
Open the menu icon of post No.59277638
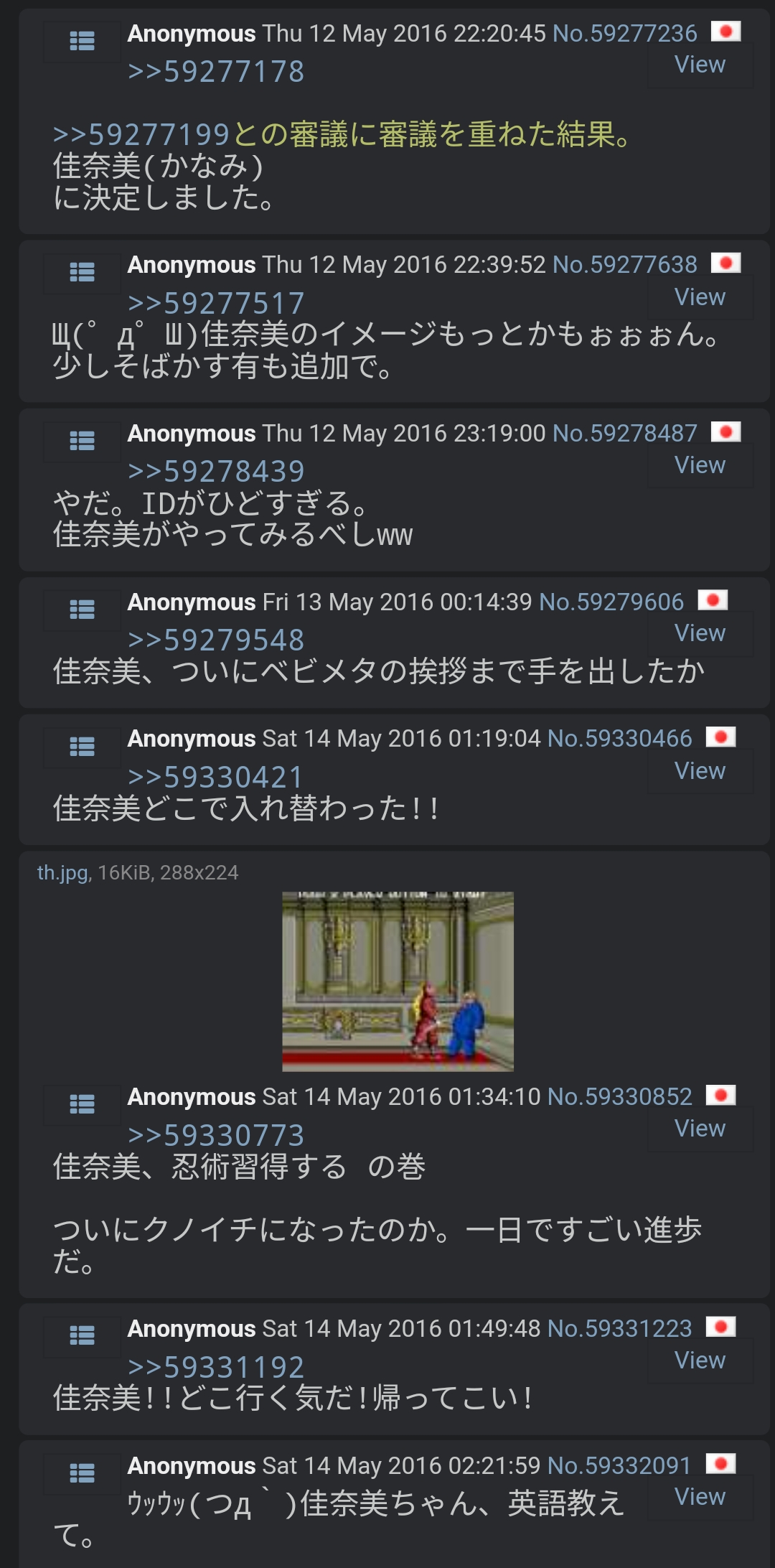82,273
